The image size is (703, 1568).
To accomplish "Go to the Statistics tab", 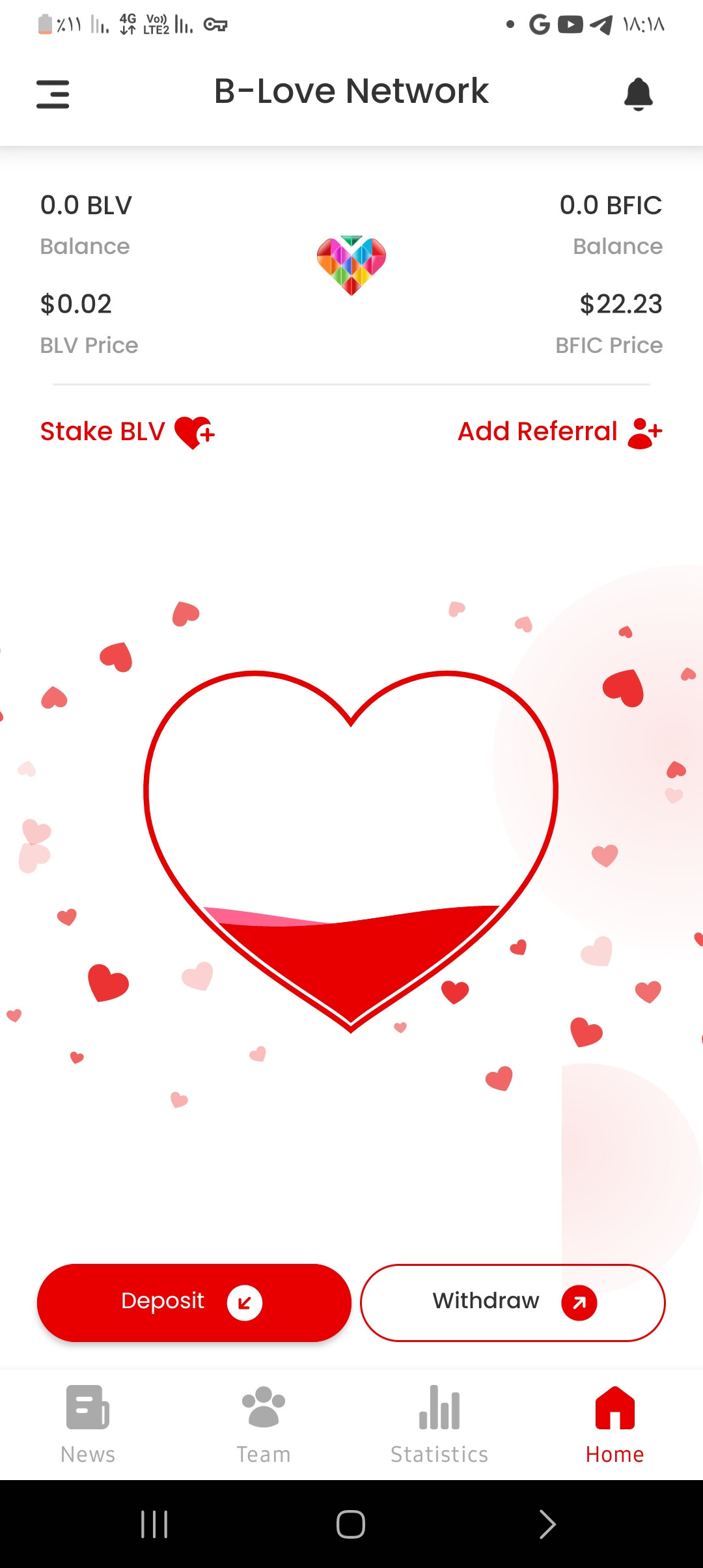I will point(439,1425).
